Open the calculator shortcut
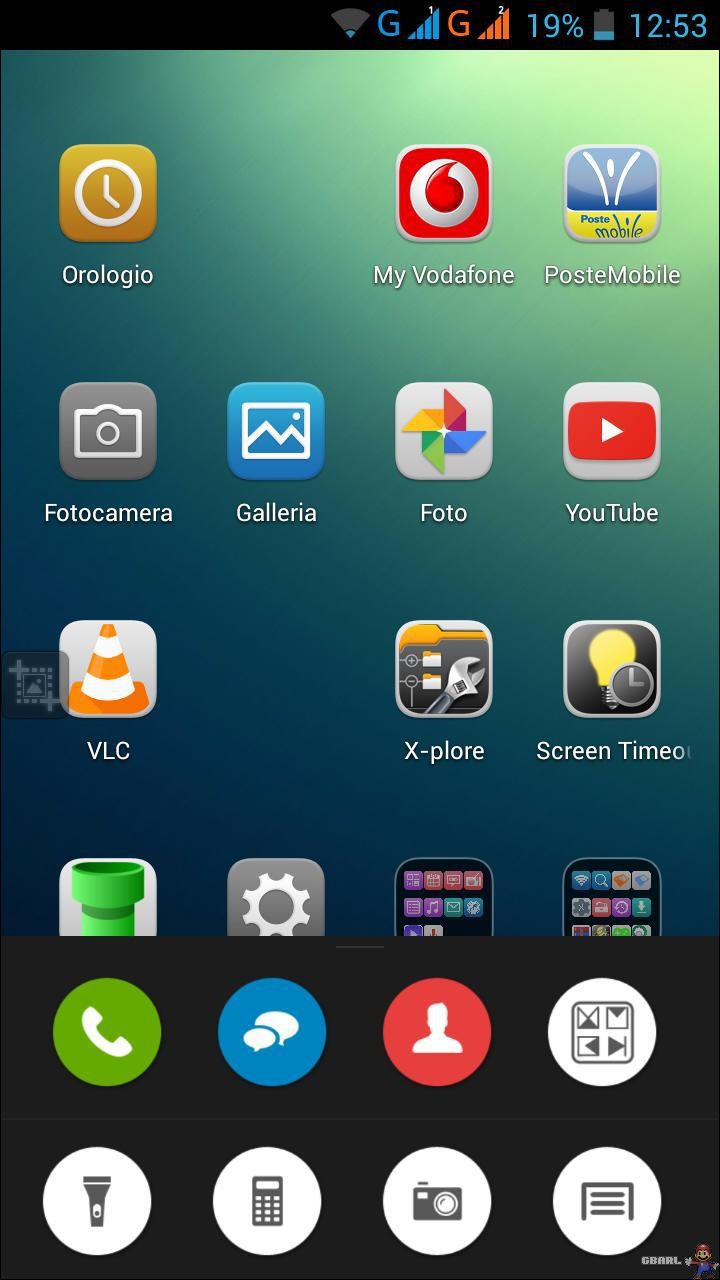720x1280 pixels. 267,1201
